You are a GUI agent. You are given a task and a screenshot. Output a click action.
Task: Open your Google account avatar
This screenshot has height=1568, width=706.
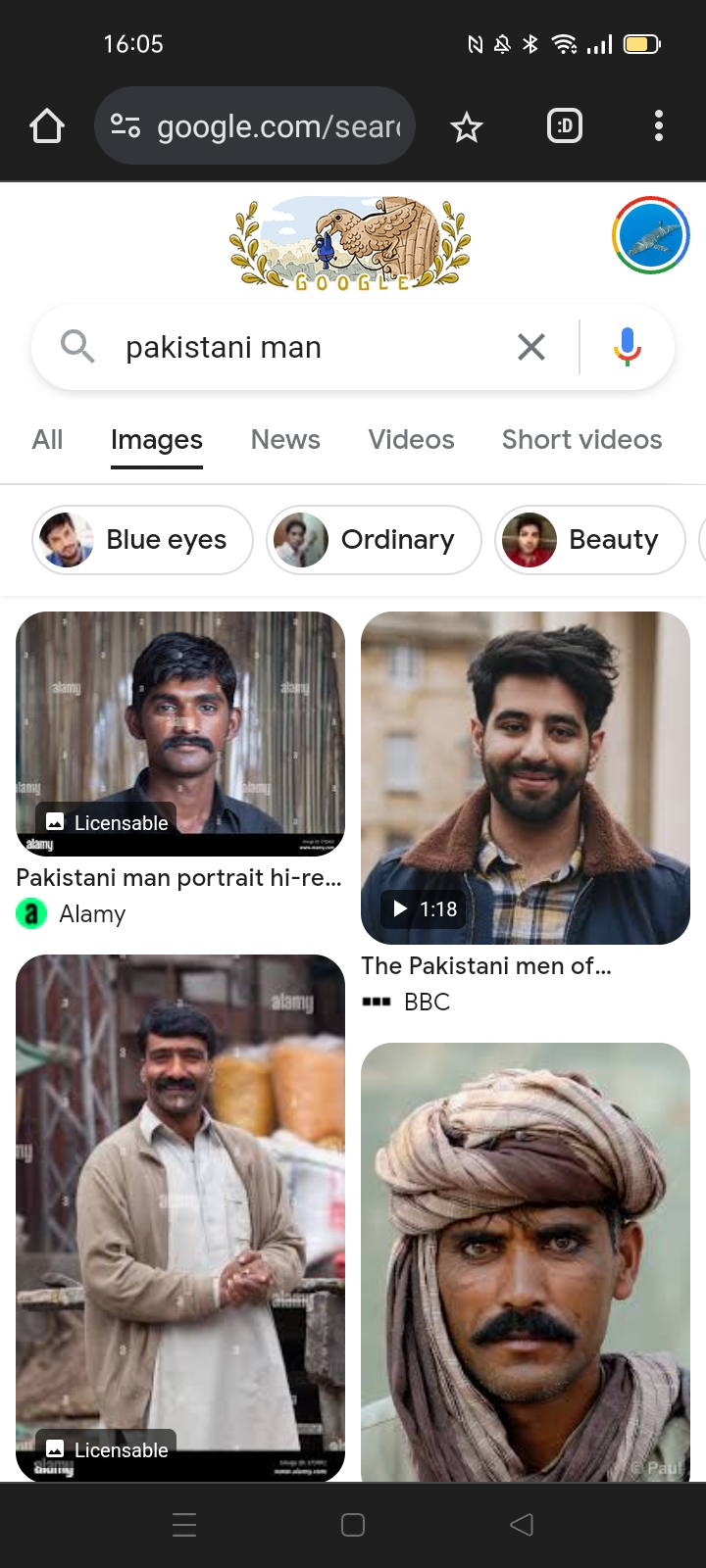(x=649, y=235)
